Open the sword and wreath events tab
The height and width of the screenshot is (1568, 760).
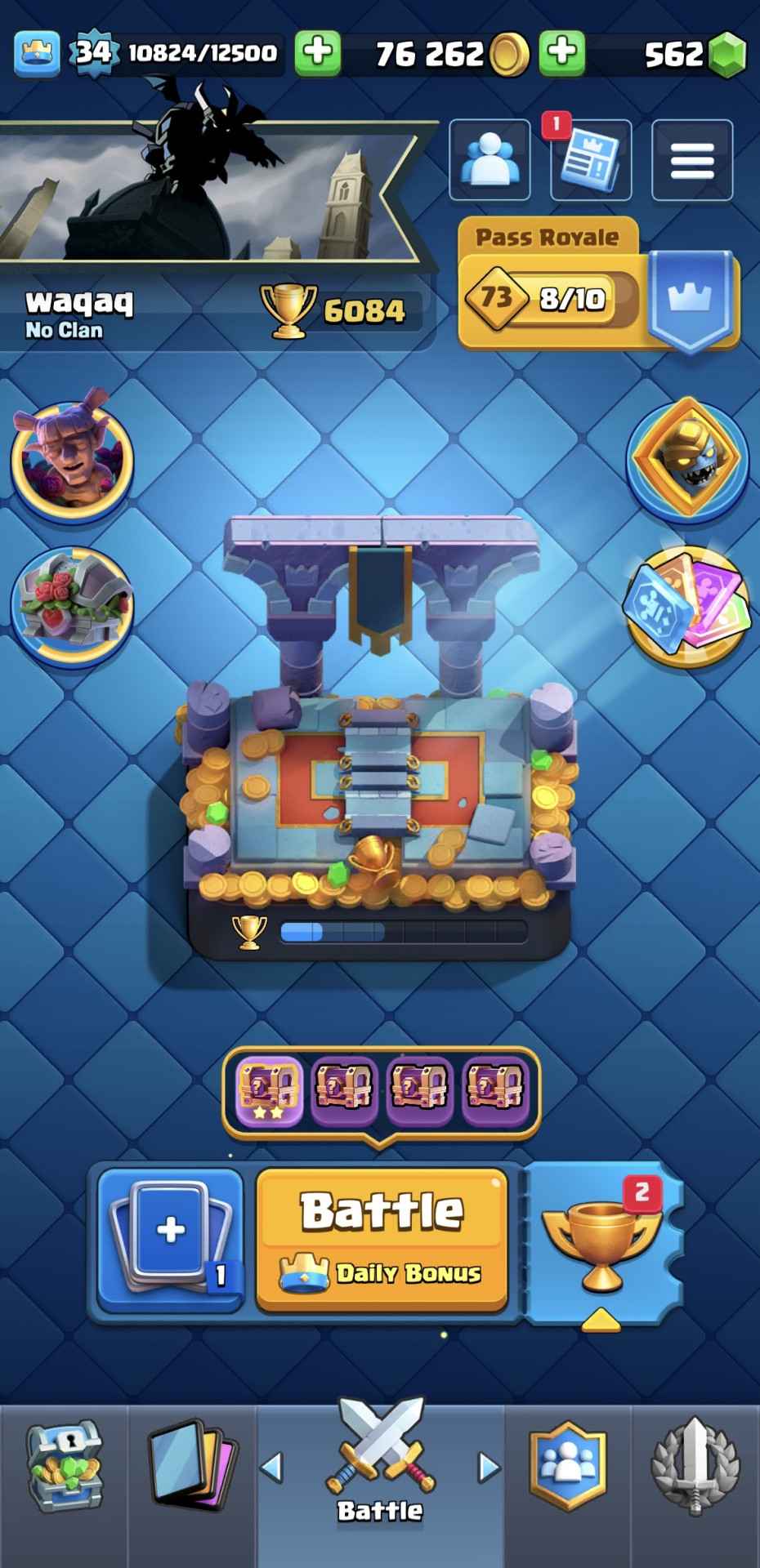click(x=695, y=1468)
